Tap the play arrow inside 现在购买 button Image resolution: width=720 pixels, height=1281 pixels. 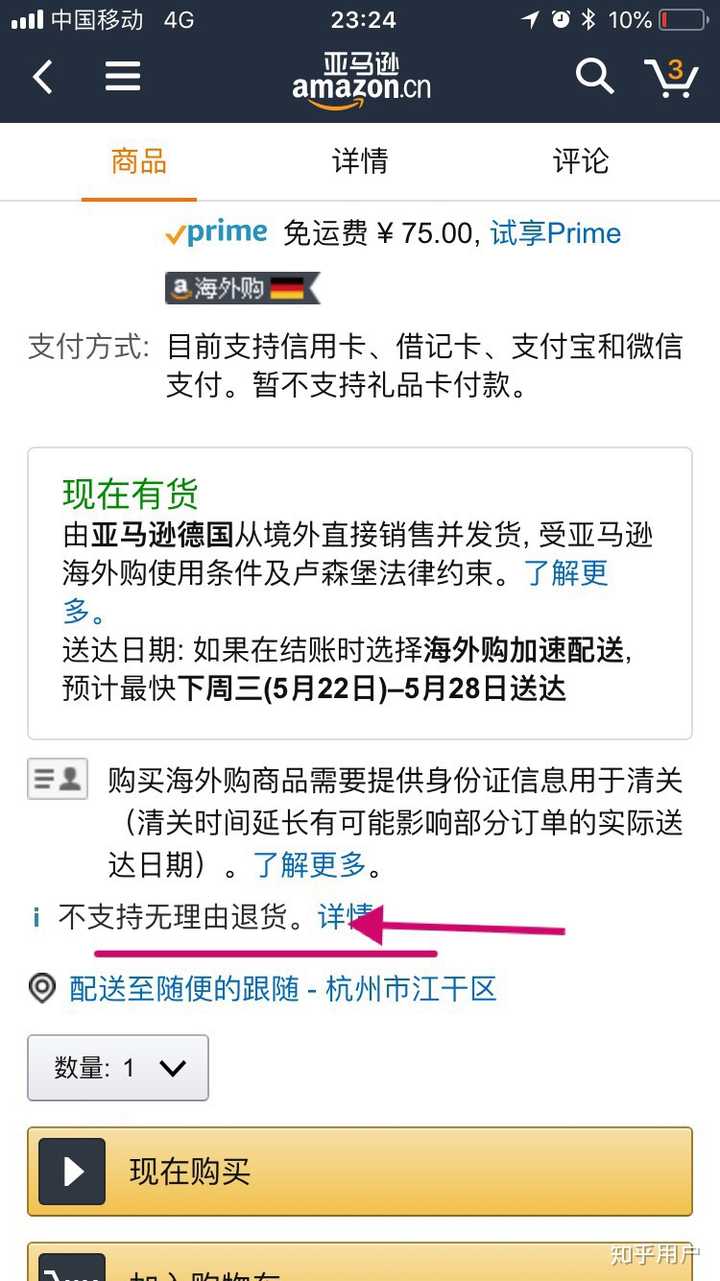pos(72,1171)
